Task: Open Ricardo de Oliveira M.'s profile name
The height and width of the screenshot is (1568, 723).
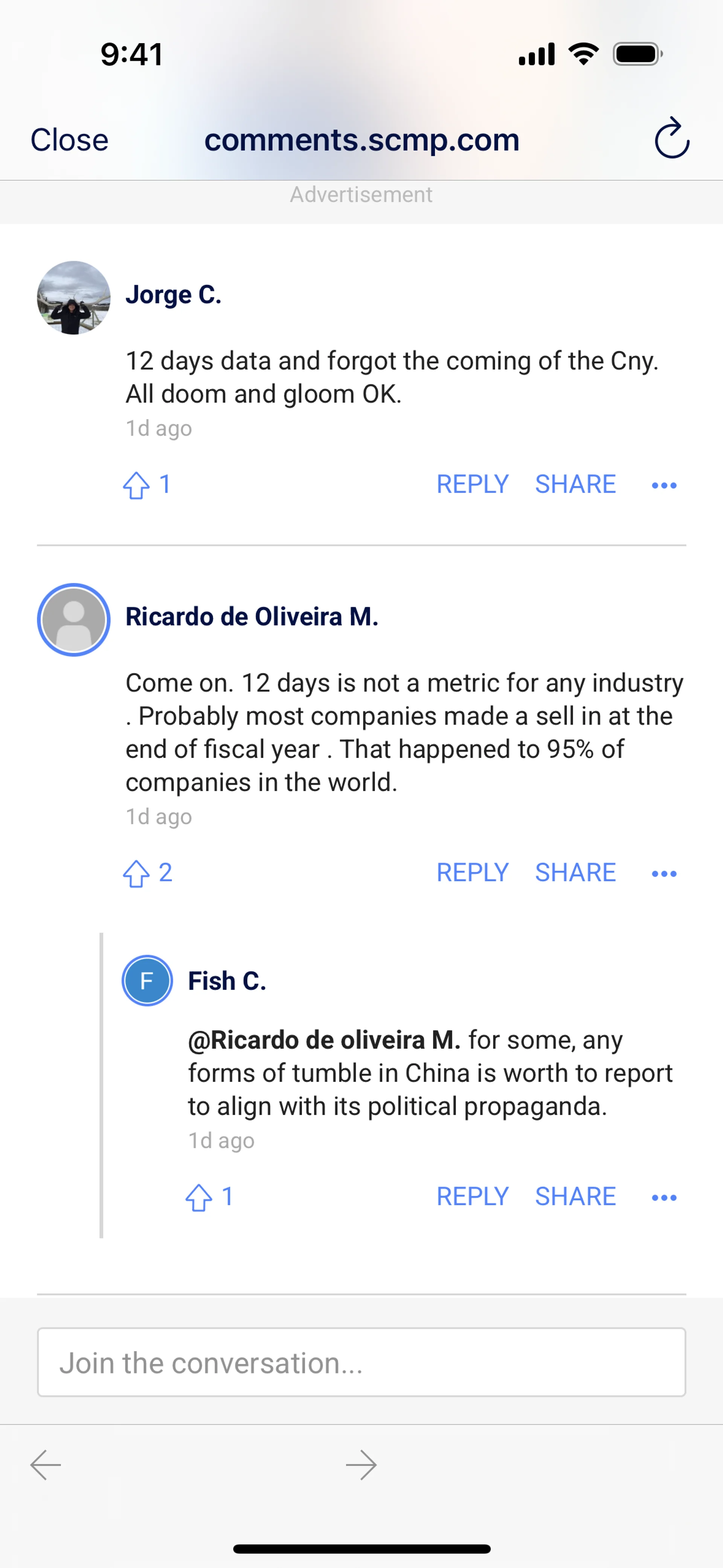Action: (x=252, y=617)
